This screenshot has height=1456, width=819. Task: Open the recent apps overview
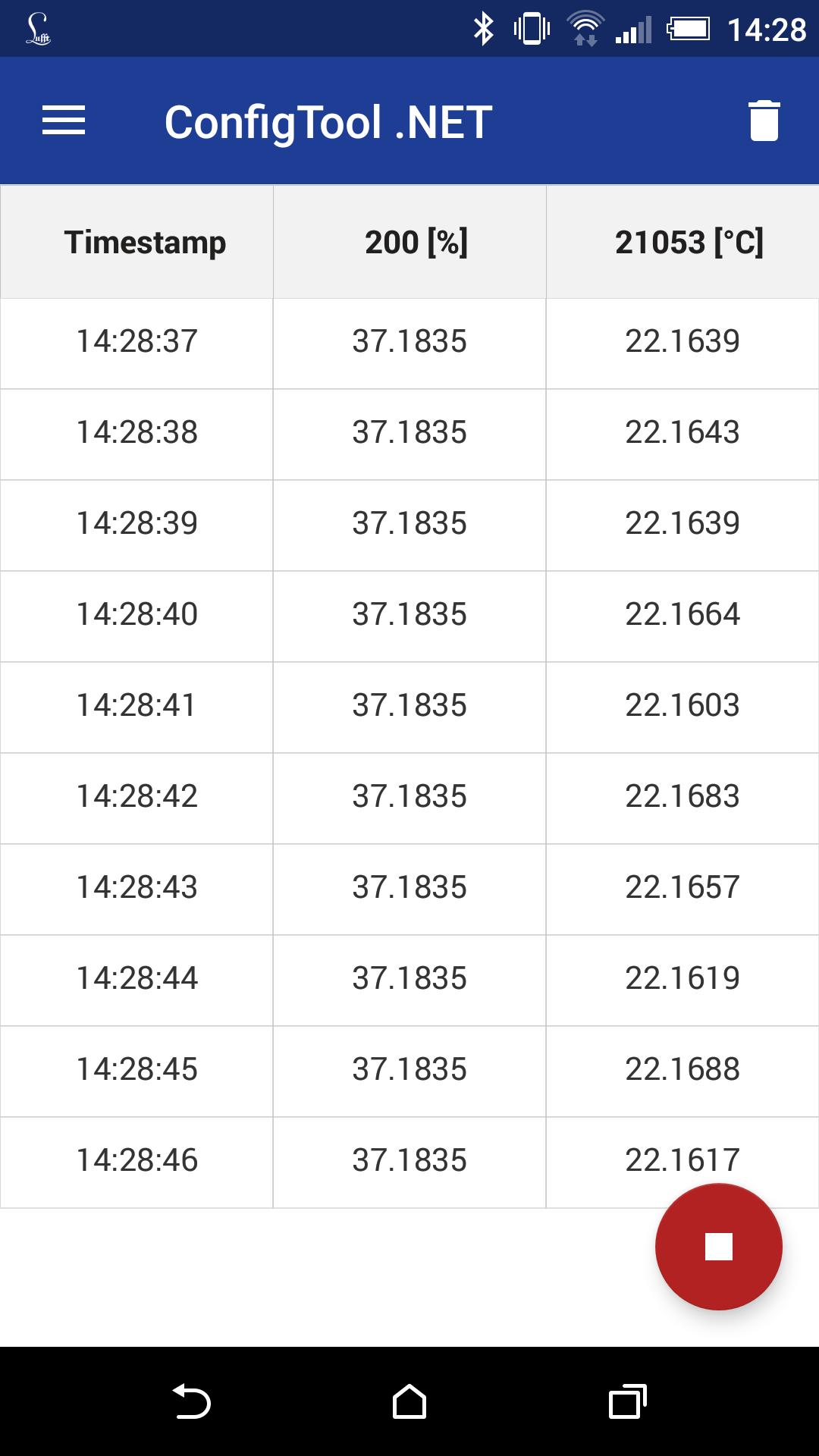627,1401
